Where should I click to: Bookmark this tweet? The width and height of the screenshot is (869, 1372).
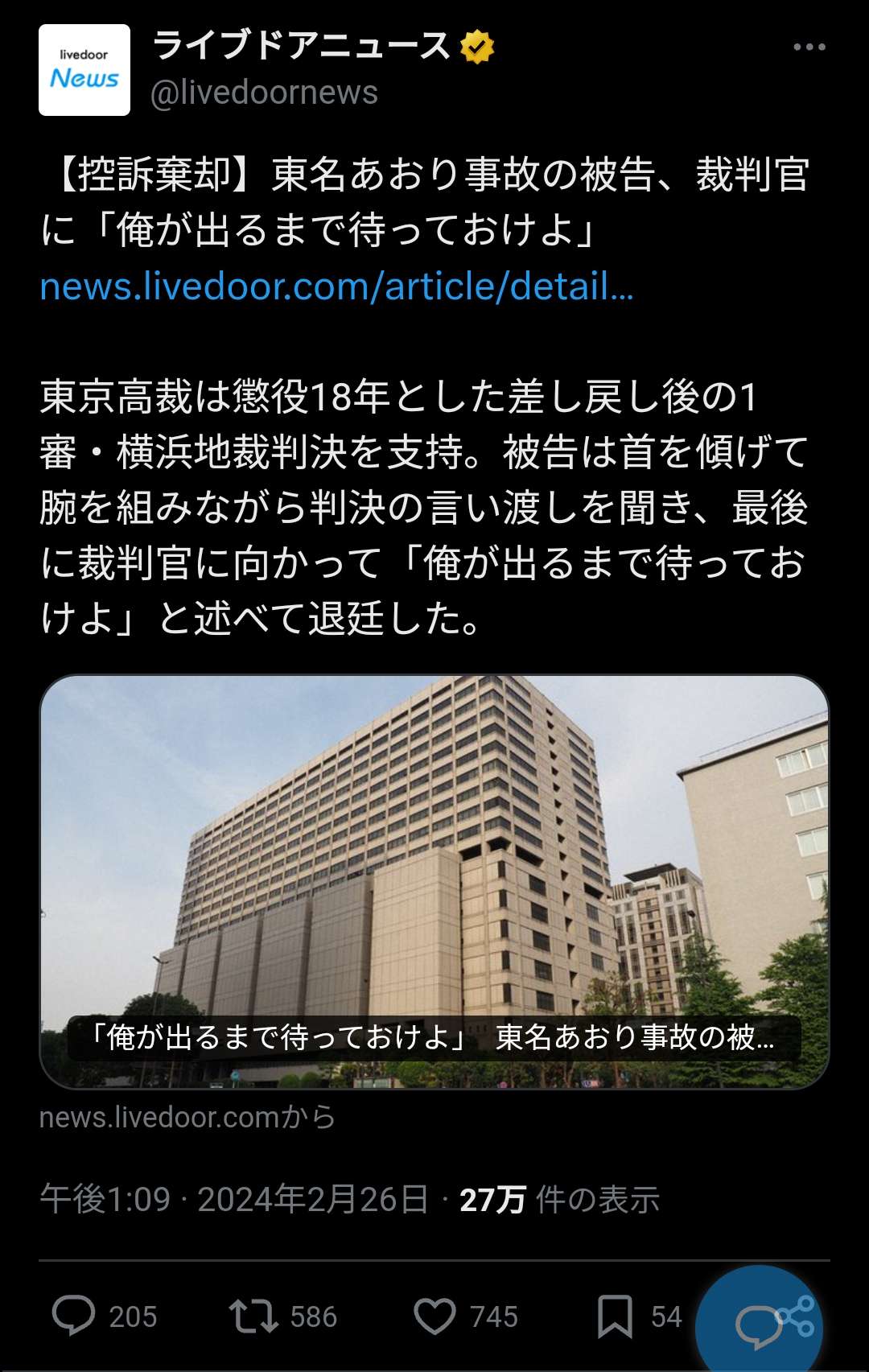tap(615, 1316)
